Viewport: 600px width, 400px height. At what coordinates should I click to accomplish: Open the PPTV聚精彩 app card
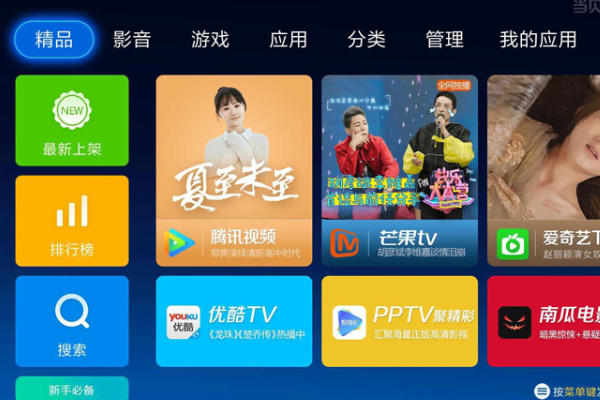[x=399, y=321]
